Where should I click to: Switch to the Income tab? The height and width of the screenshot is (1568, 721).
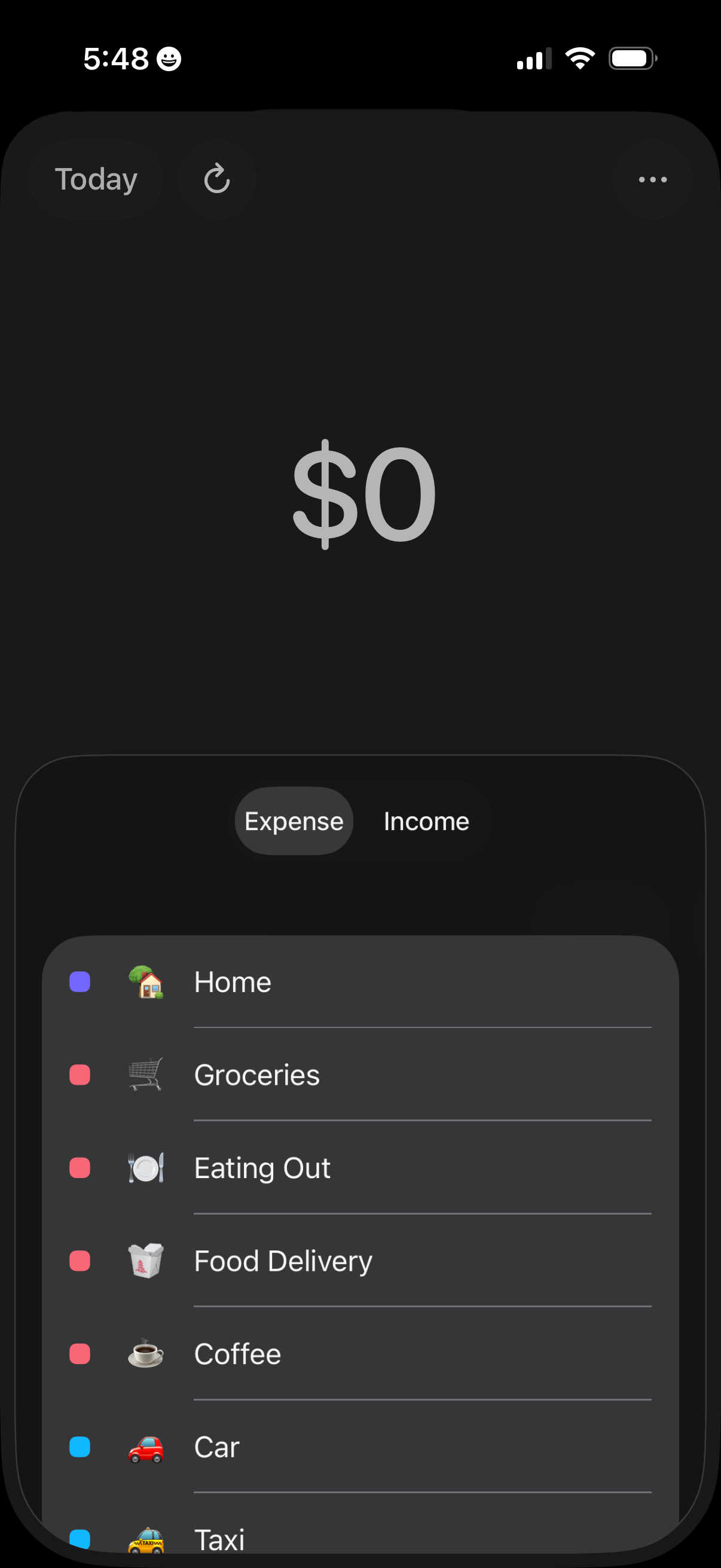point(425,820)
